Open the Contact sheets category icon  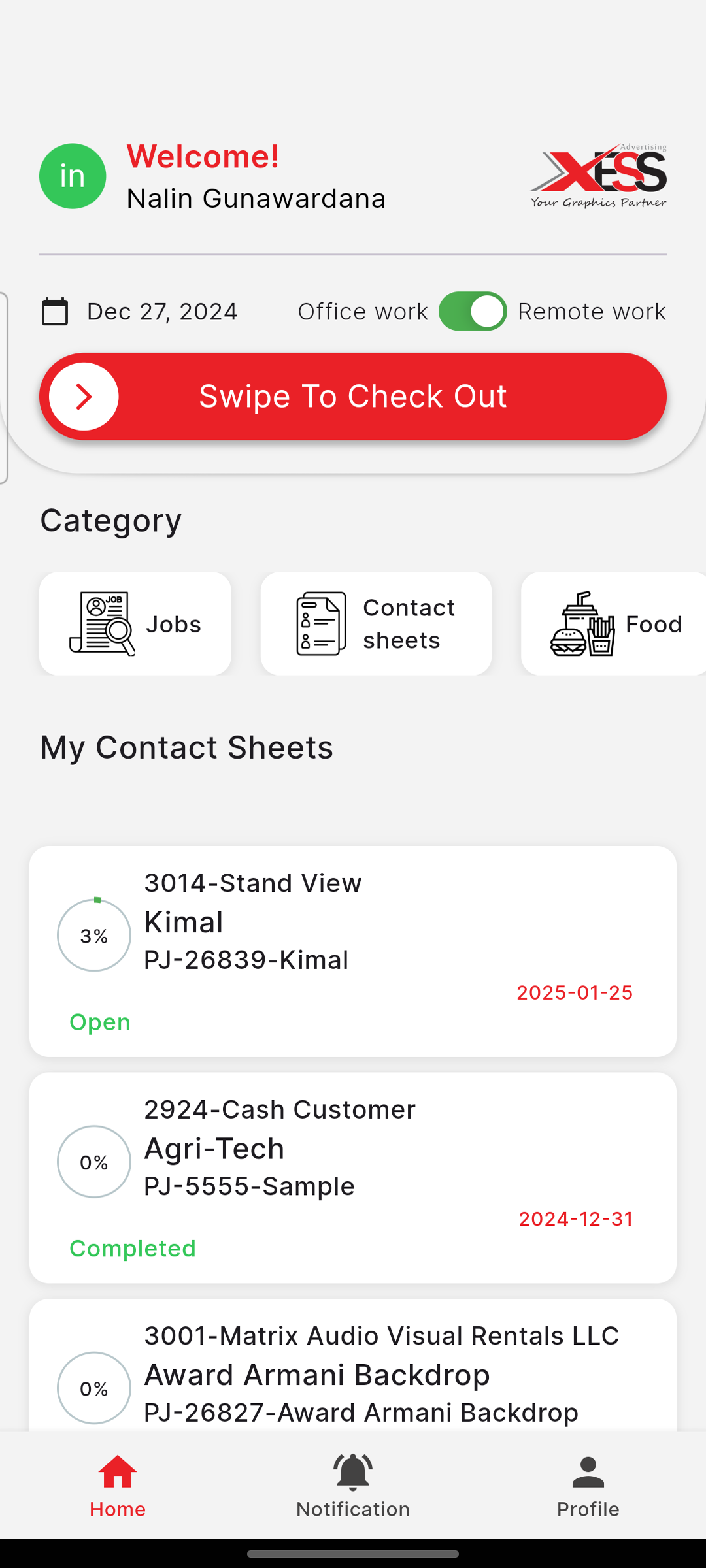[x=321, y=623]
